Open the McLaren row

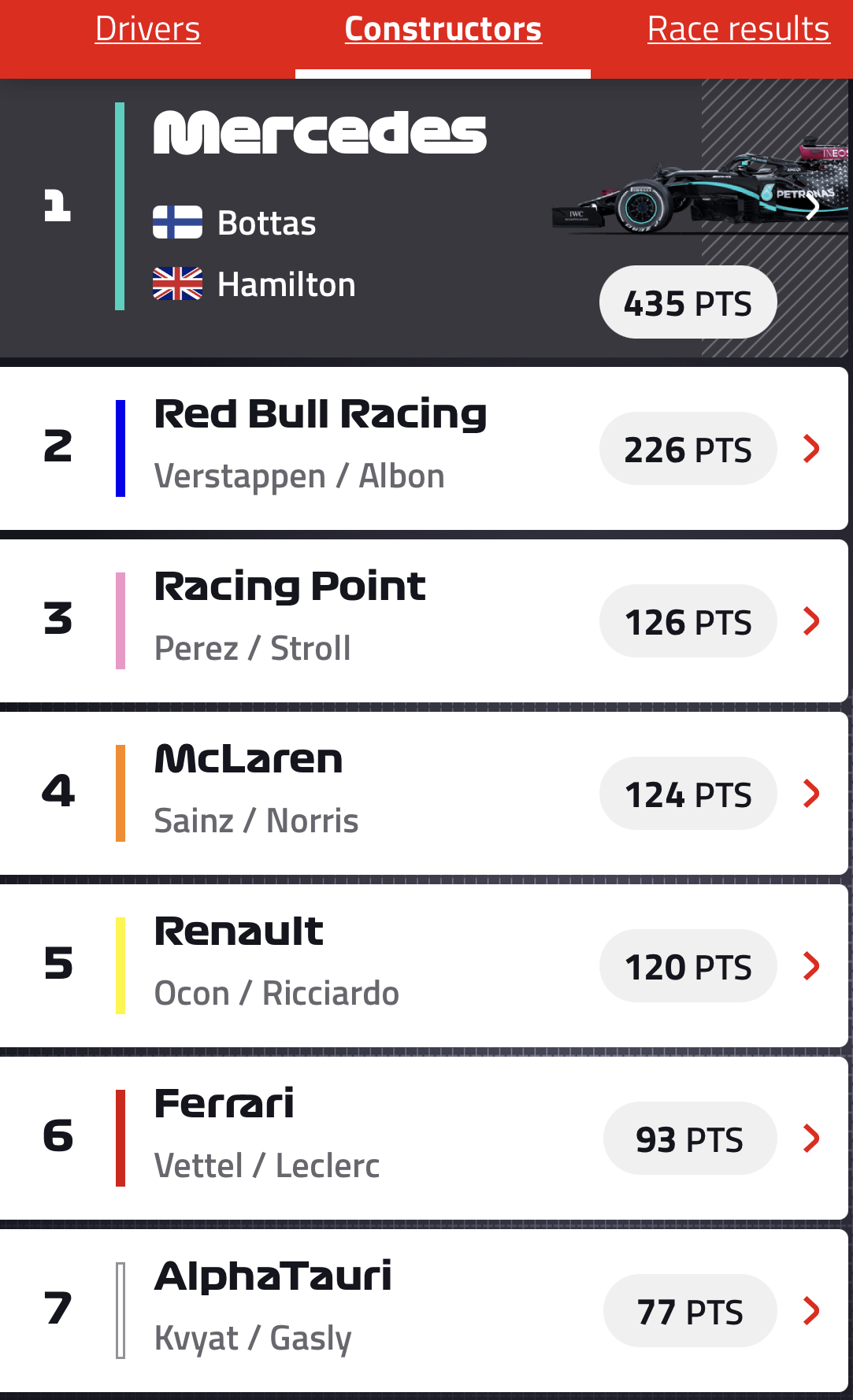424,794
